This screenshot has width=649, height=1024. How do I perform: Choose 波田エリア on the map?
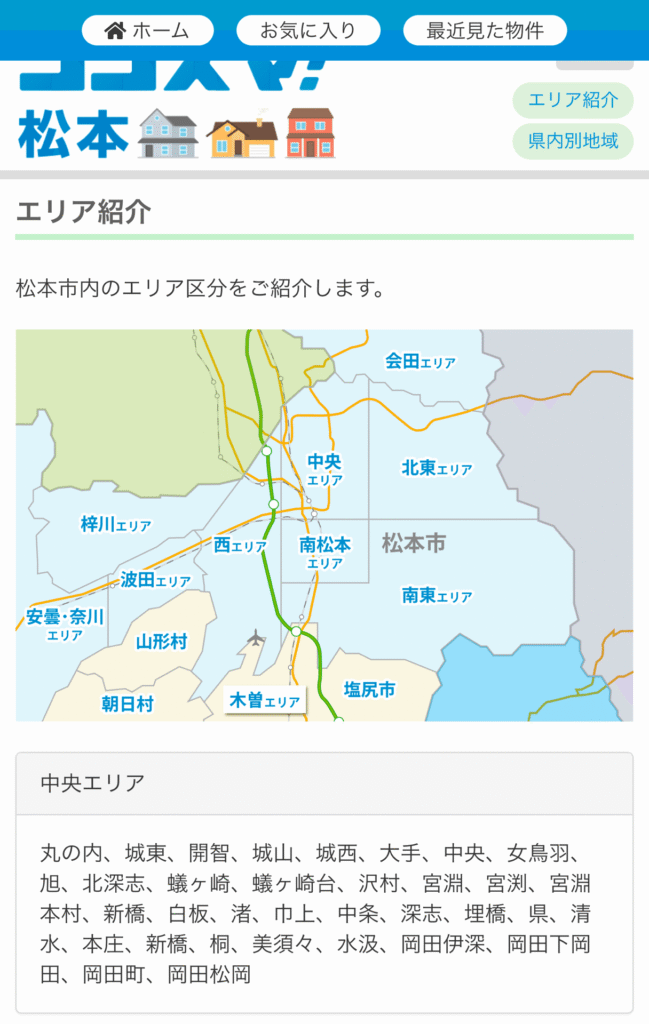[155, 580]
